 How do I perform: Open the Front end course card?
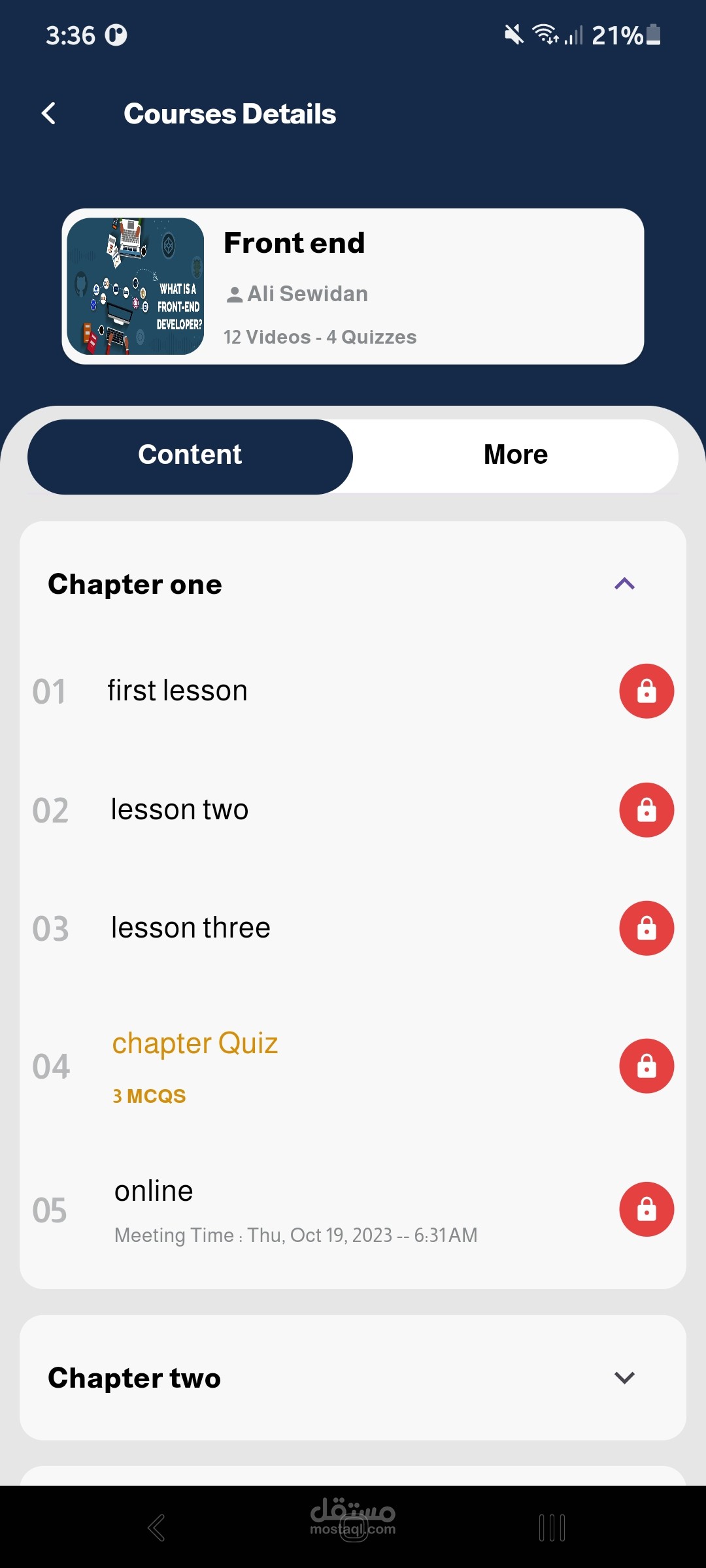[353, 286]
